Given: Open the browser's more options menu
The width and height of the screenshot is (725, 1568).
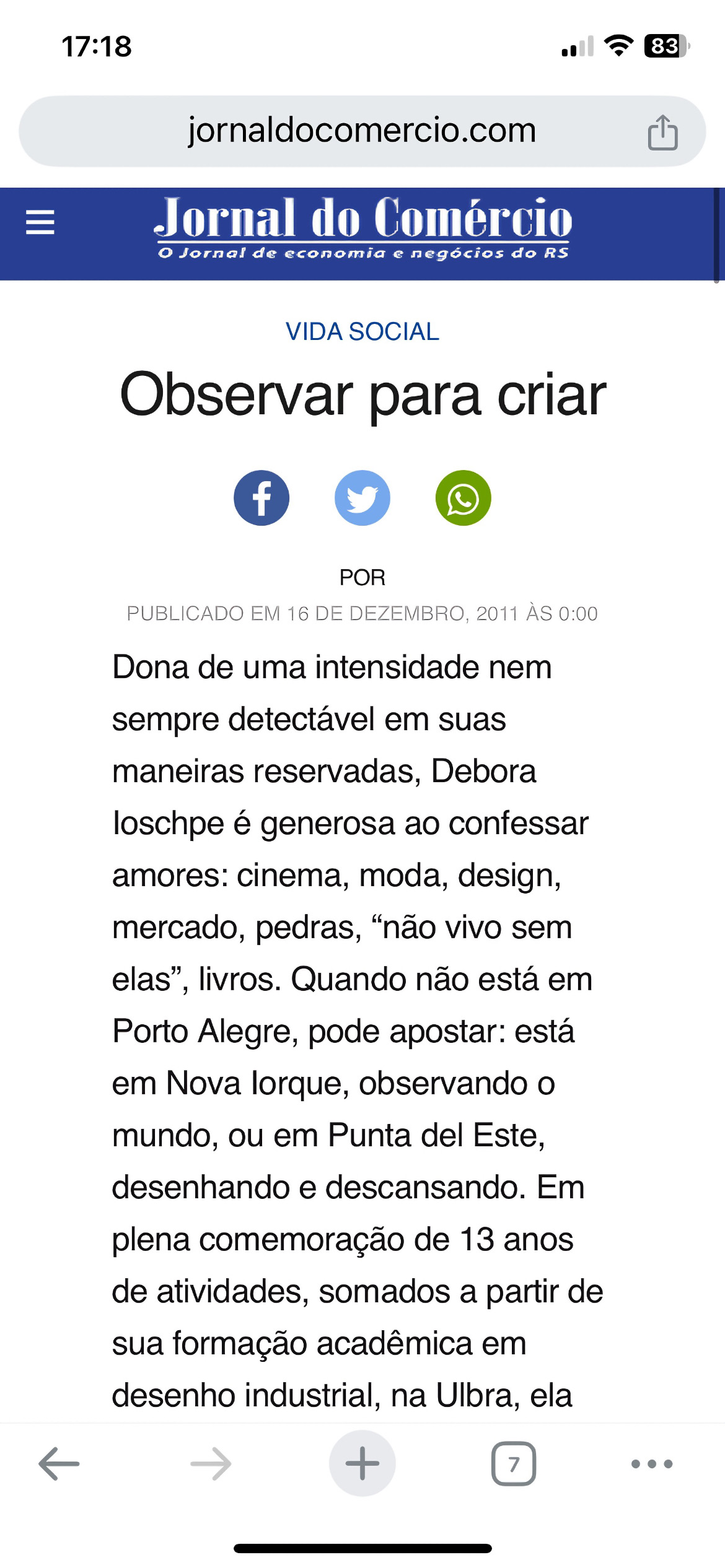Looking at the screenshot, I should point(651,1464).
